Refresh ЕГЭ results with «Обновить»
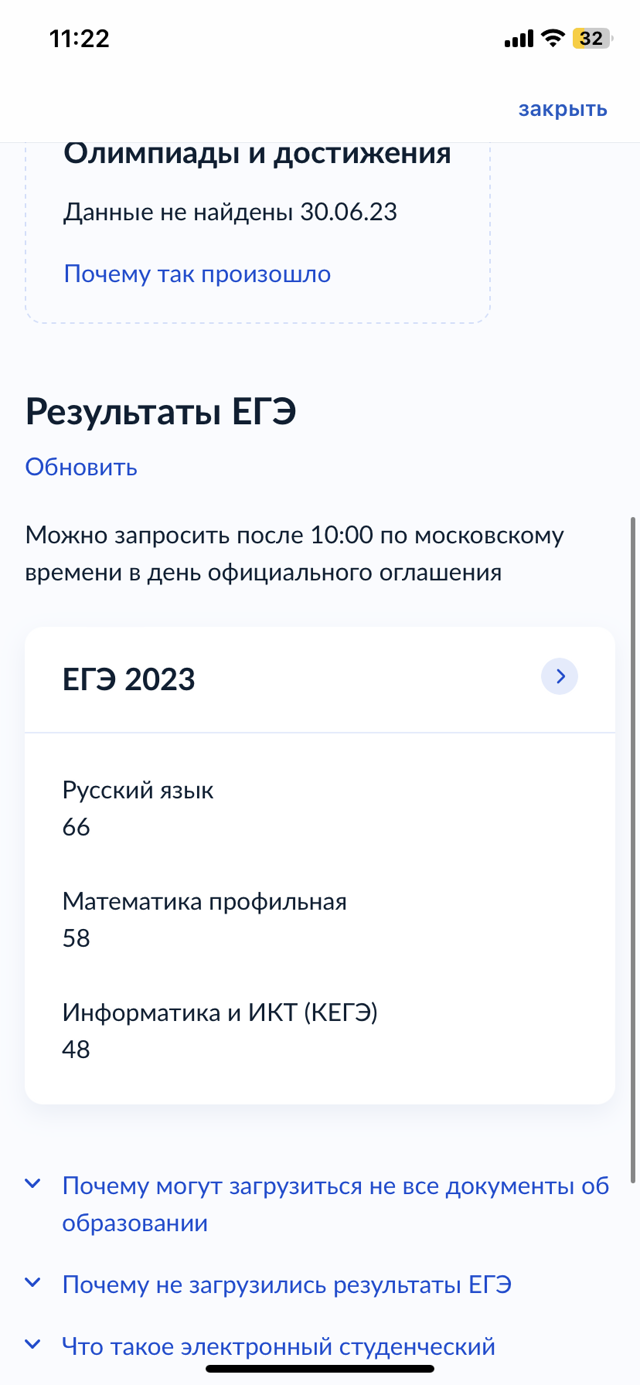 coord(81,467)
